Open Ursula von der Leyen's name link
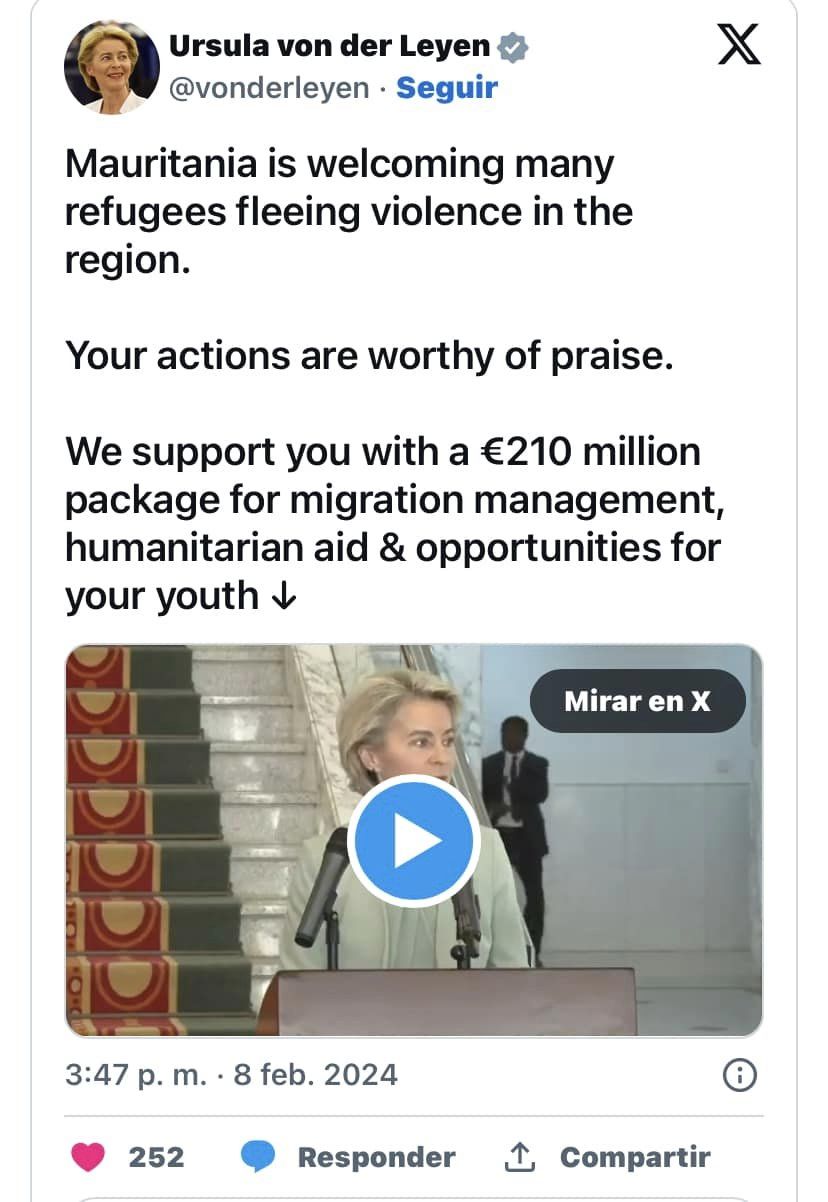 pos(330,45)
